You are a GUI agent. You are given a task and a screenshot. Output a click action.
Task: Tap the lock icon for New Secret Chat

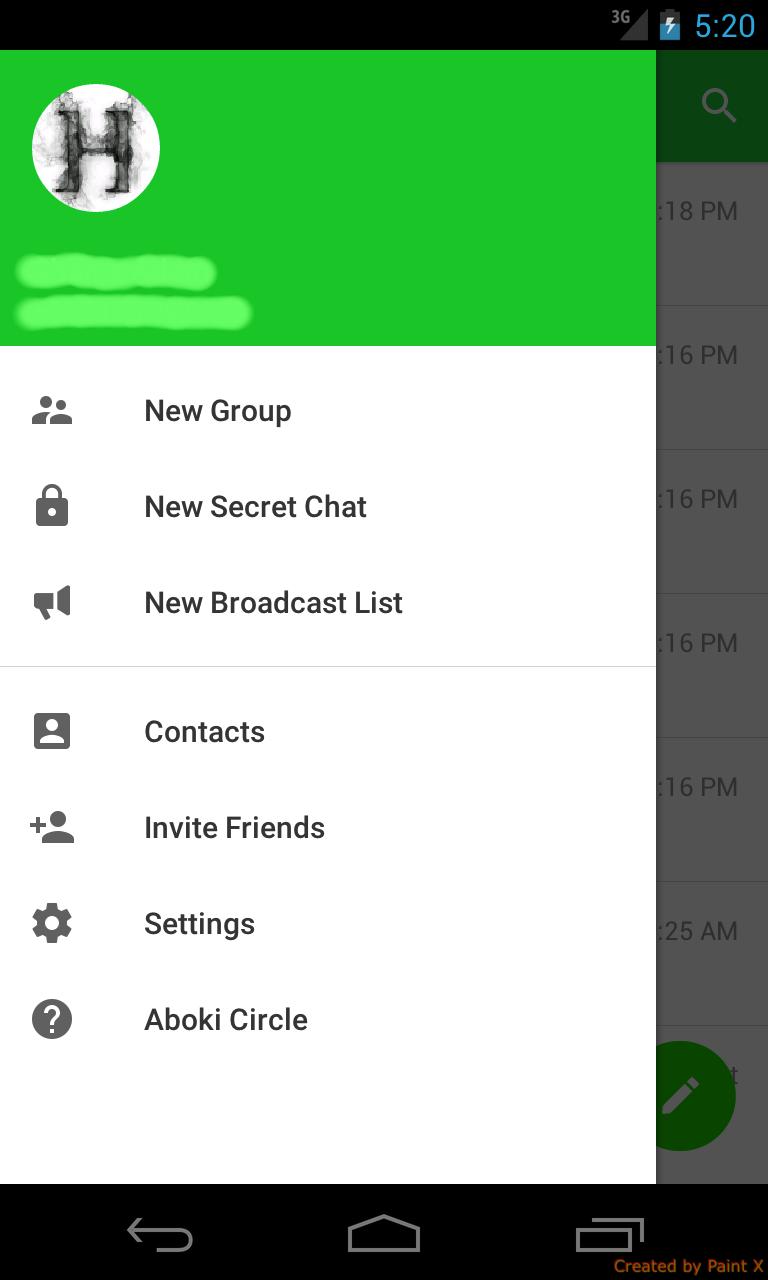(x=52, y=506)
